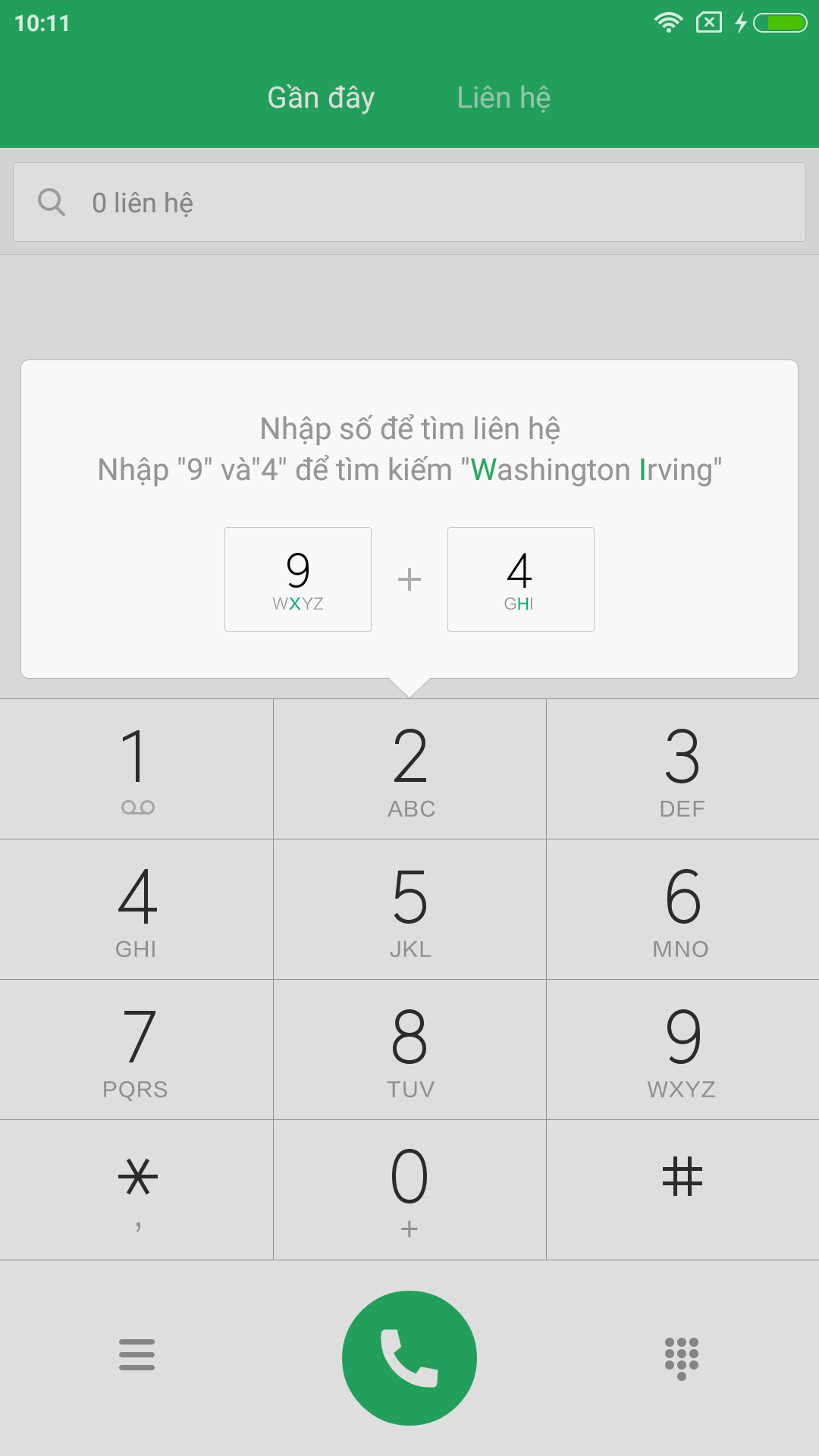This screenshot has width=819, height=1456.
Task: Tap the 8 TUV key
Action: tap(409, 1050)
